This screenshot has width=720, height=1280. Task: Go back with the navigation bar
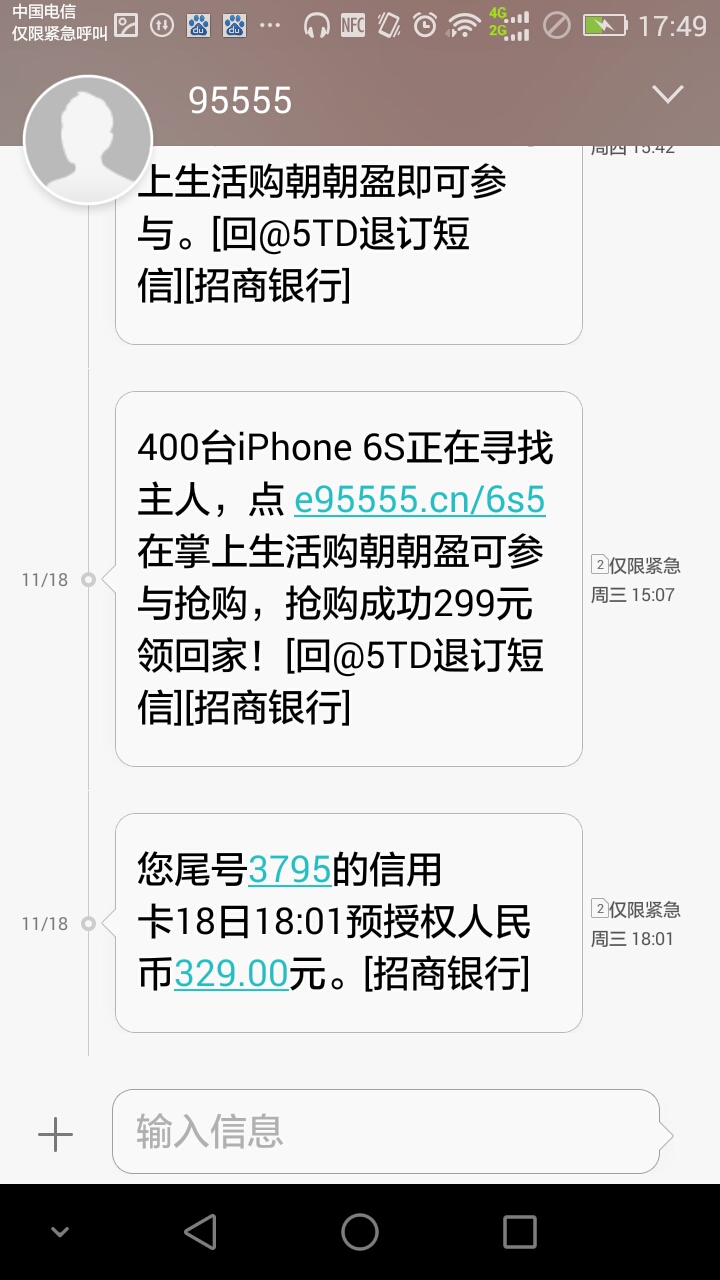click(200, 1232)
